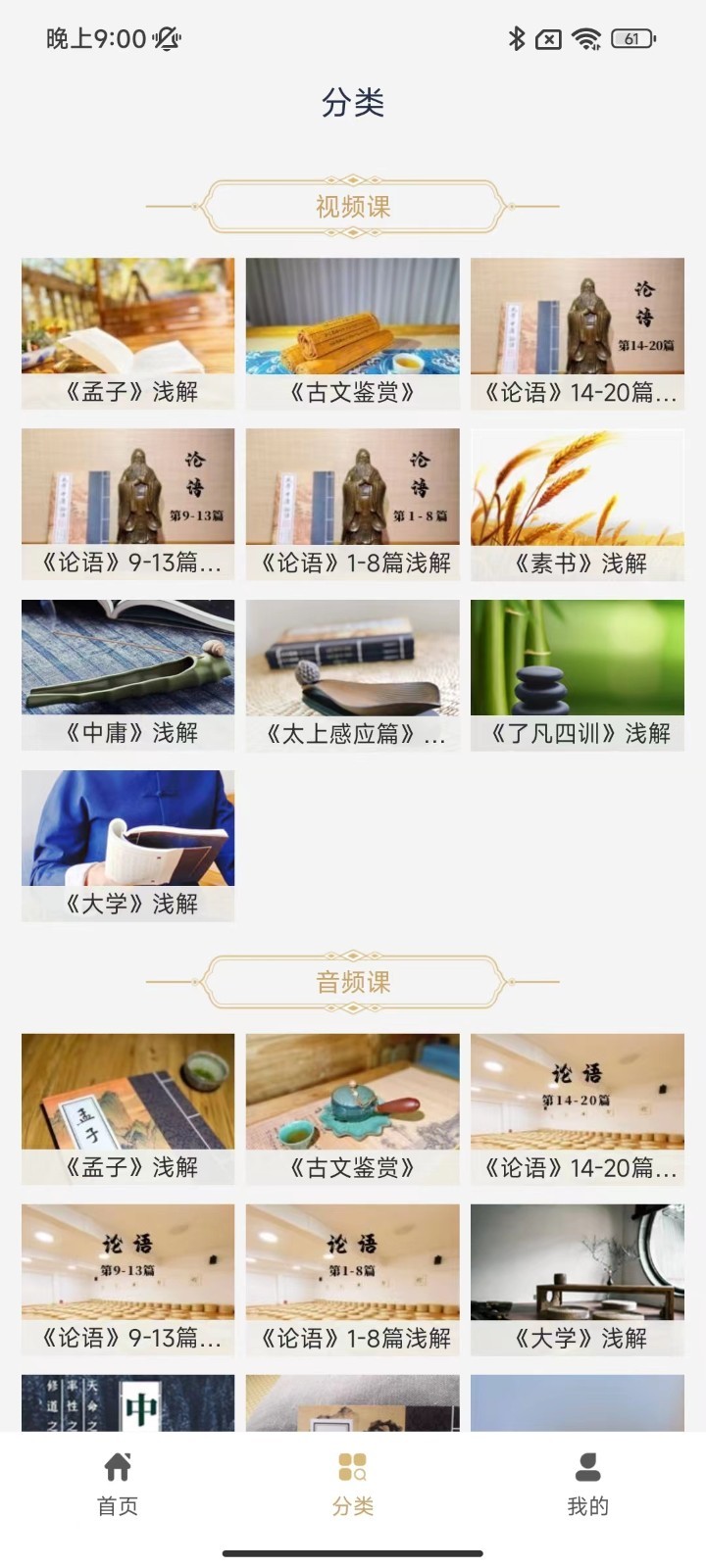Open audio course 《论语》1-8篇浅解

point(352,1279)
